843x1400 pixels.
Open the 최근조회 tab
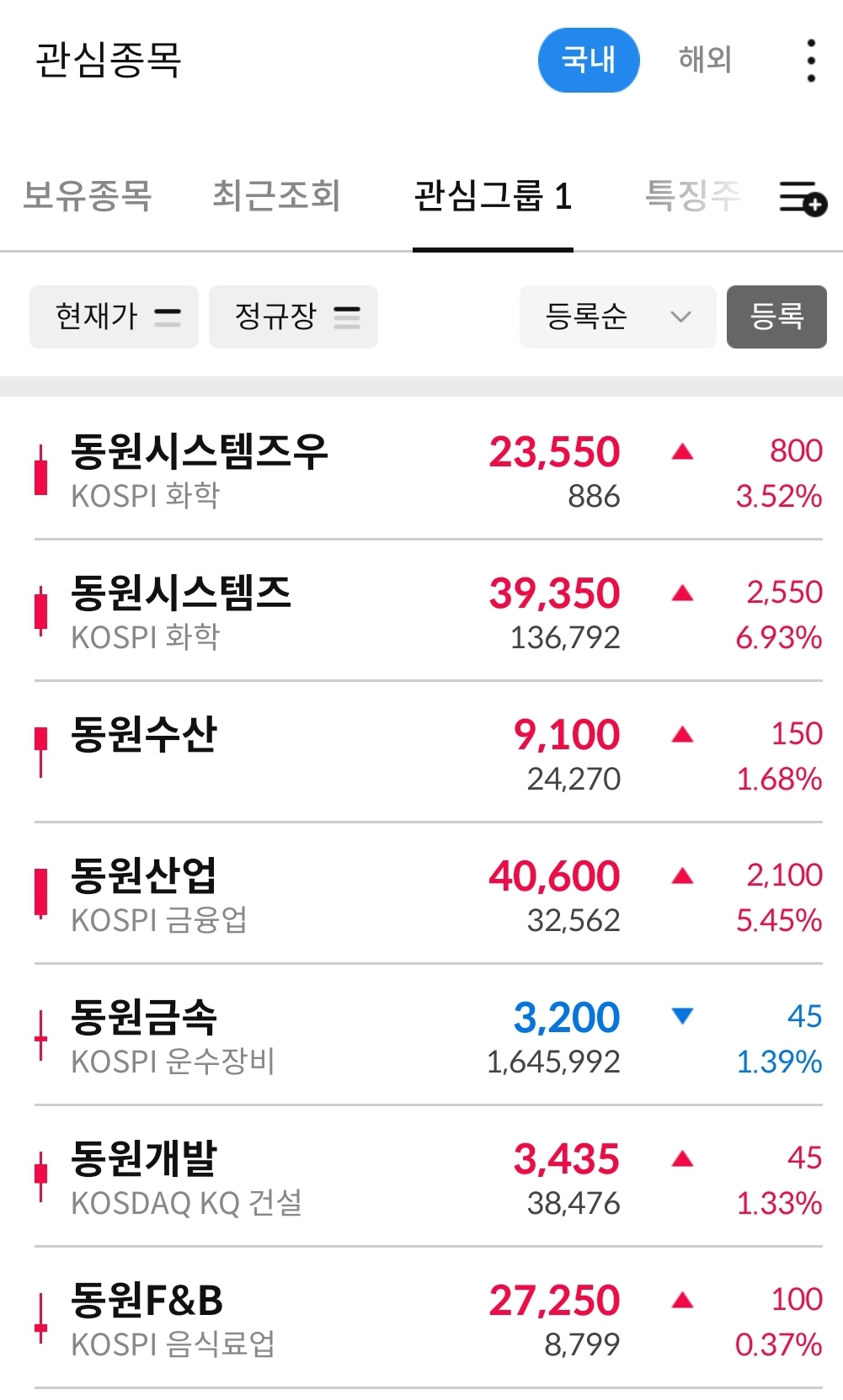click(276, 195)
